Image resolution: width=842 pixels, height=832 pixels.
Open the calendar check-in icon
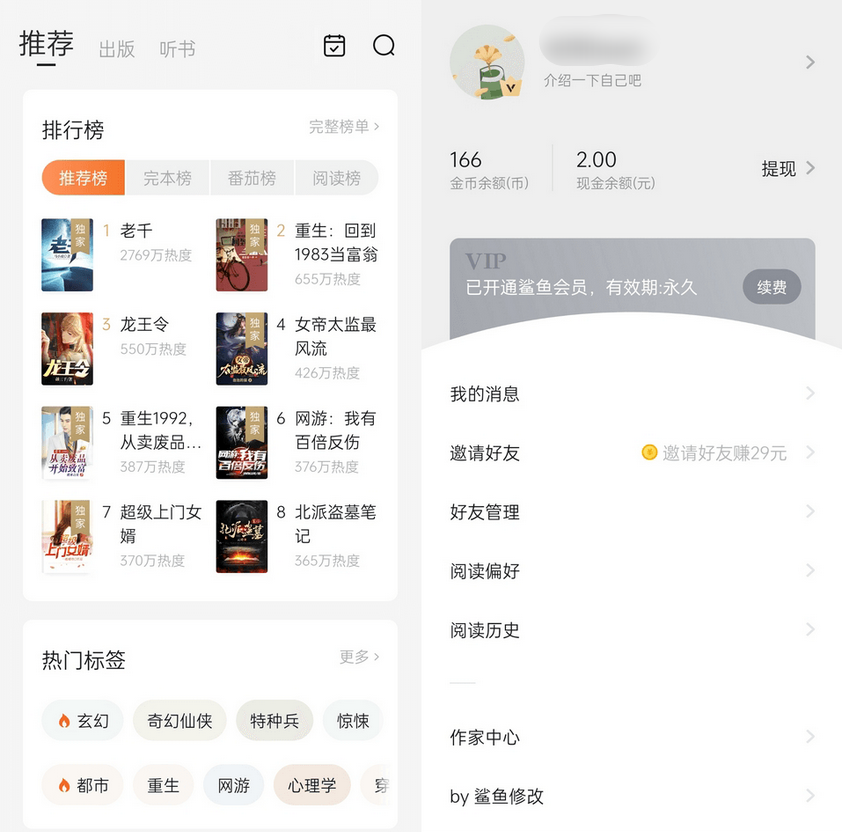[335, 46]
